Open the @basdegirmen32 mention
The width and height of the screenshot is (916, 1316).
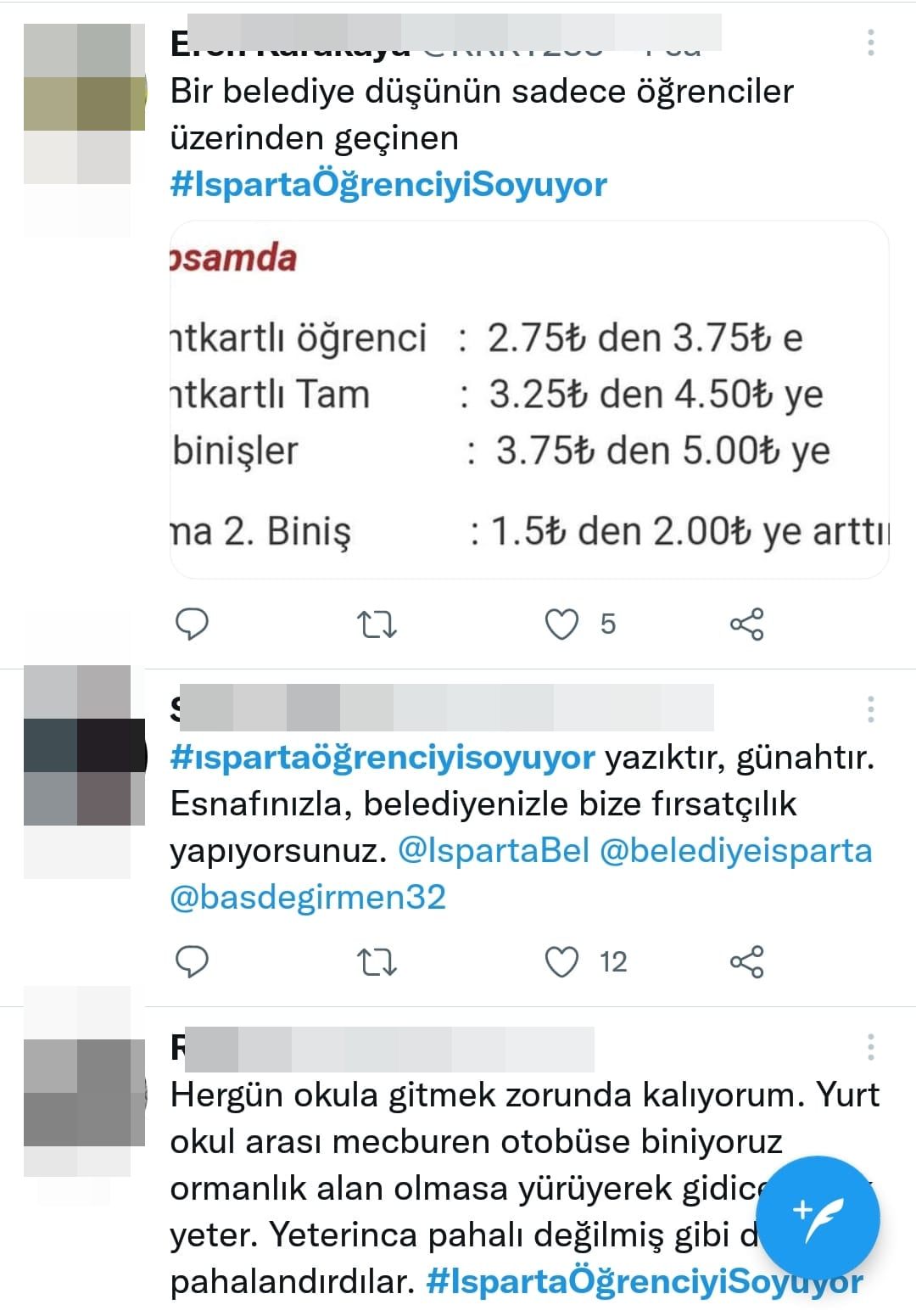pos(308,897)
